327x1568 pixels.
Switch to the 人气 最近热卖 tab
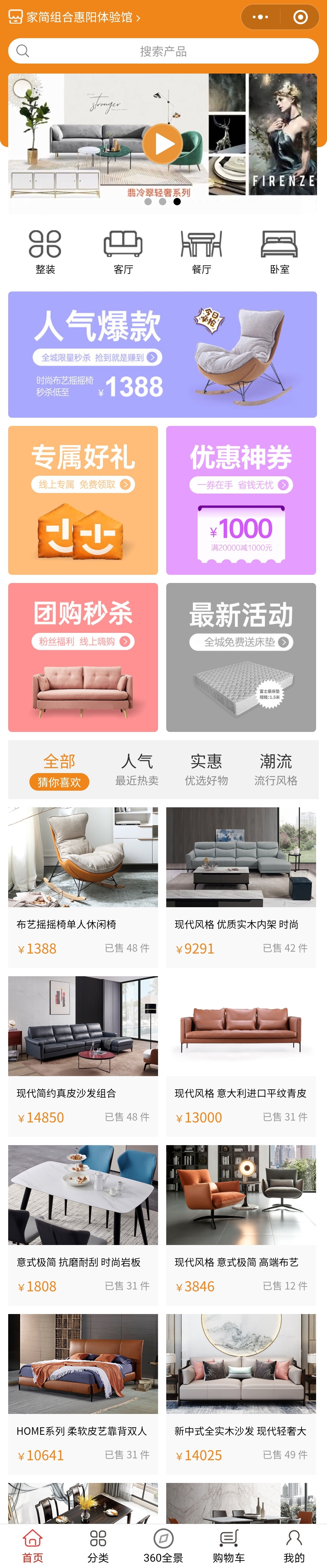click(137, 769)
